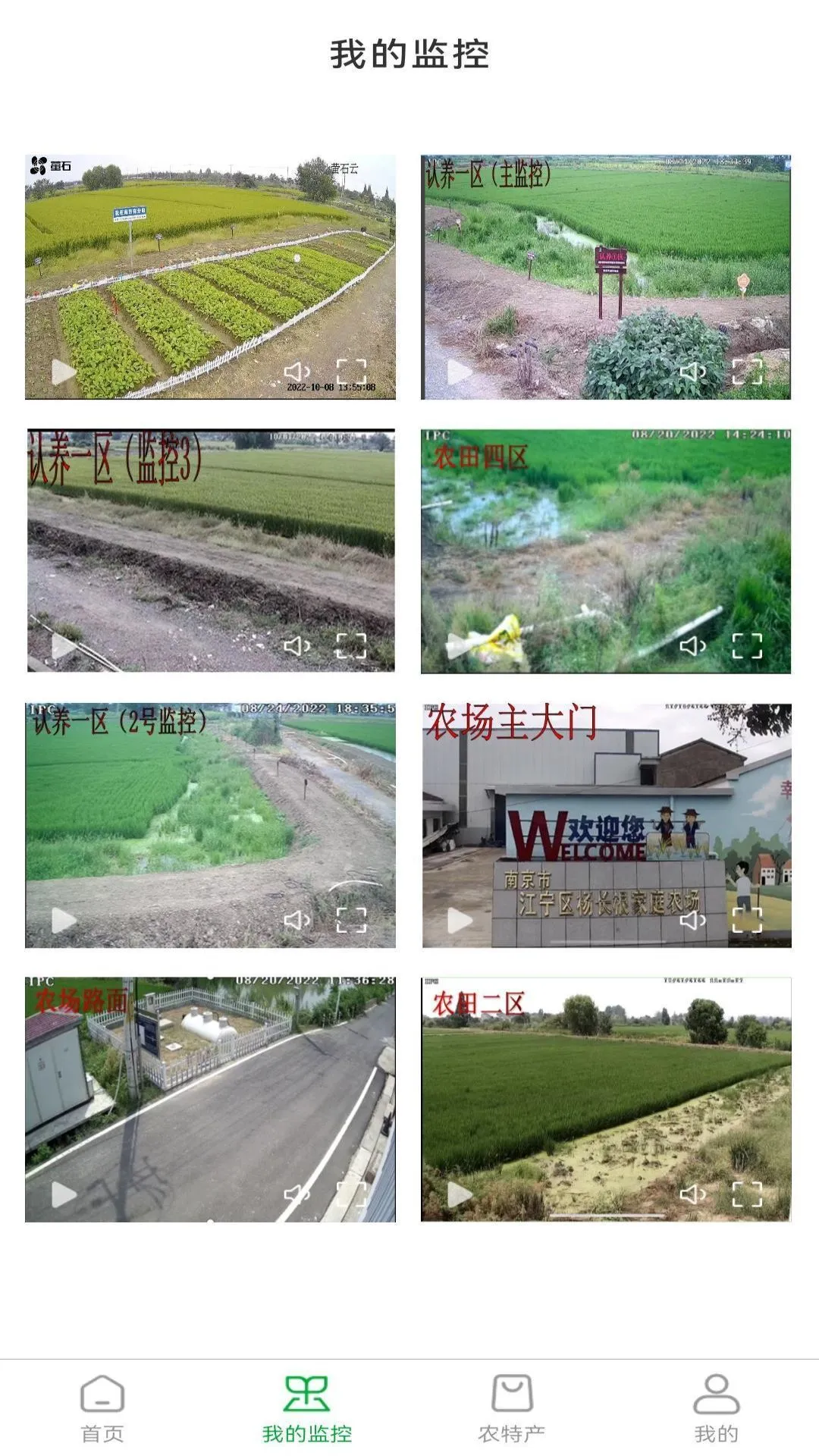819x1456 pixels.
Task: Mute the 萤石云 vegetable plot feed
Action: tap(297, 372)
